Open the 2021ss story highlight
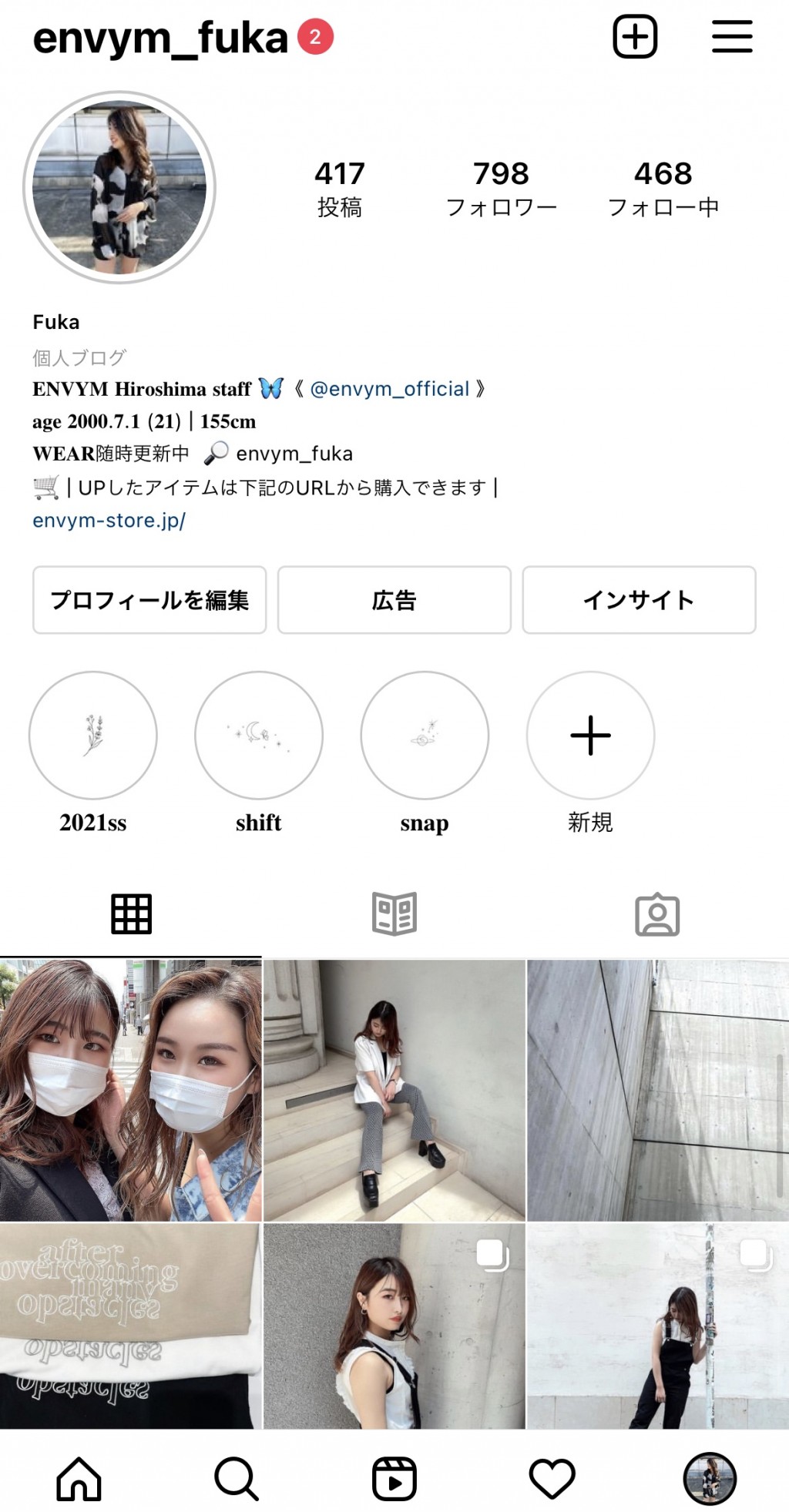Viewport: 789px width, 1512px height. pyautogui.click(x=93, y=736)
